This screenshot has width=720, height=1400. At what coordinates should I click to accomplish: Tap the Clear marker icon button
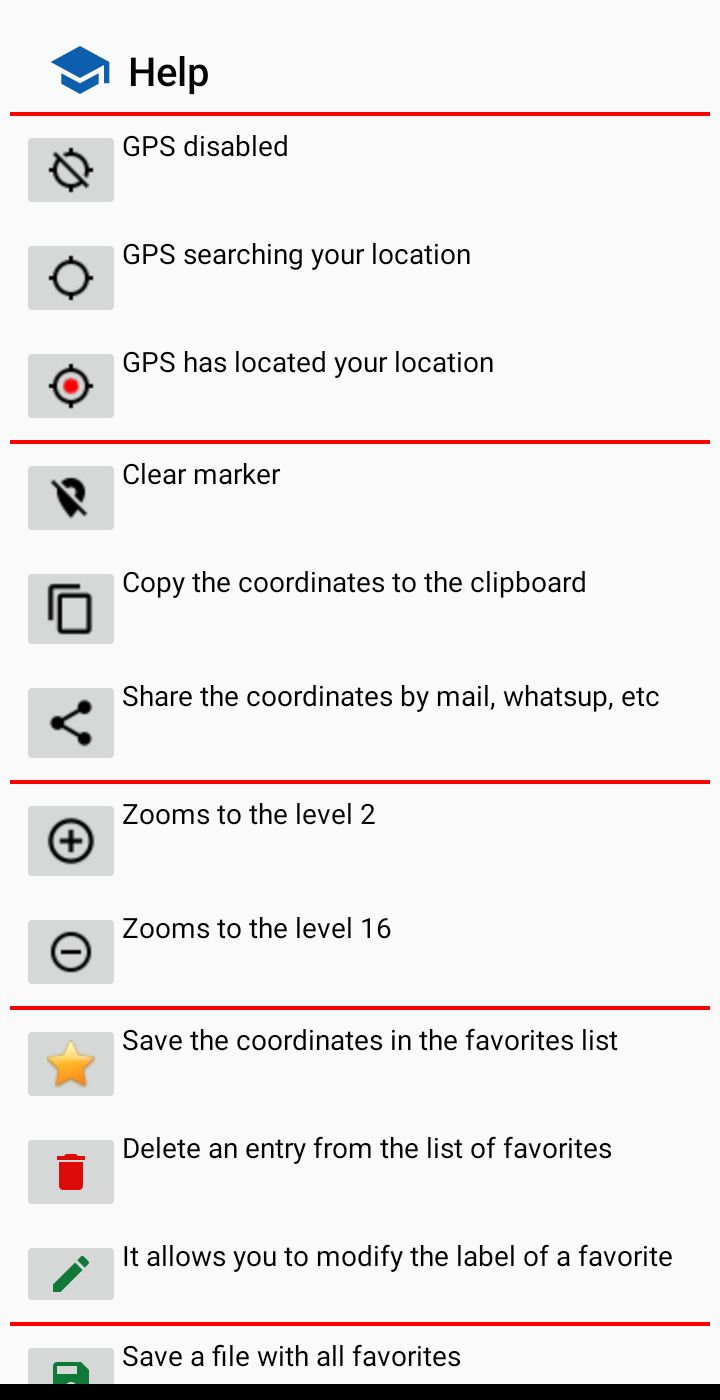(71, 498)
